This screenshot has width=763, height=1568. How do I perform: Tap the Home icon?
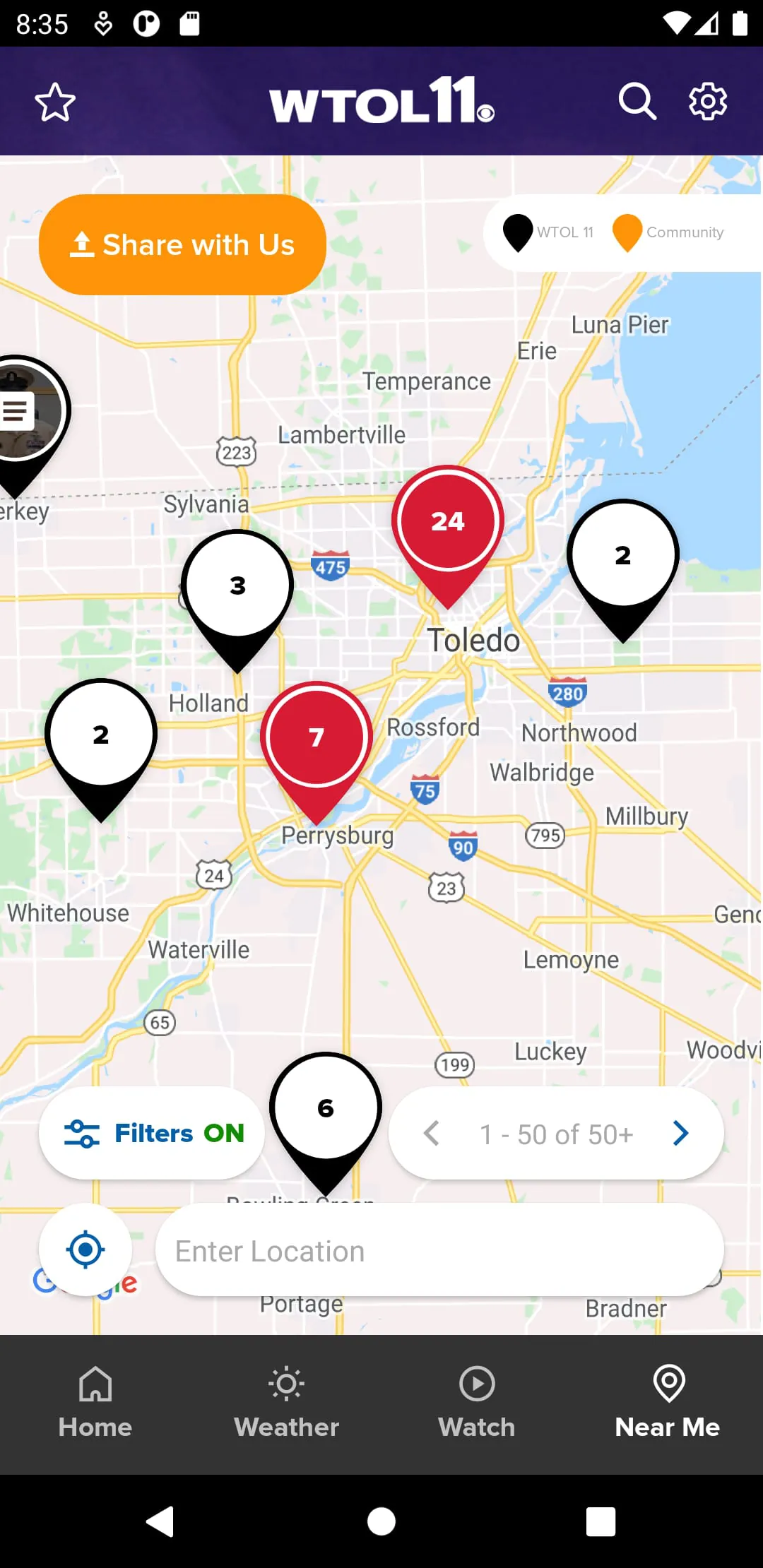(x=95, y=1383)
